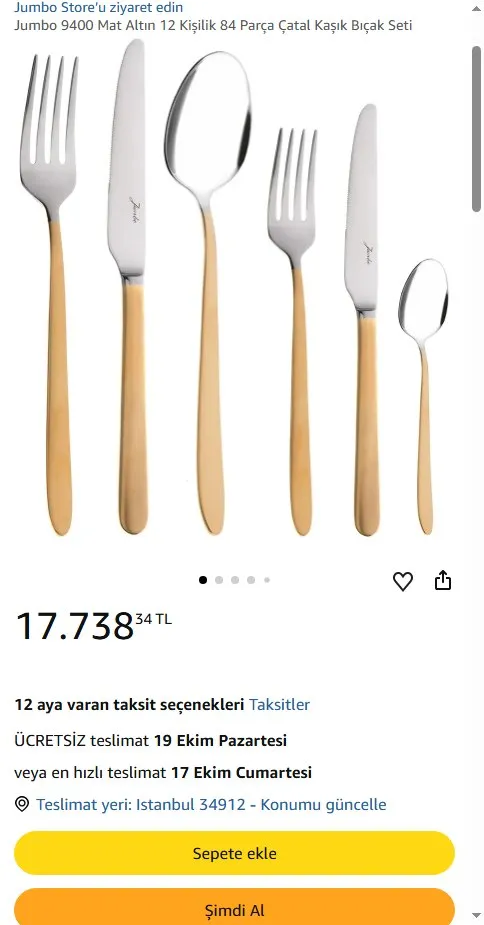Buy now with Şimdi Al button
This screenshot has height=925, width=484.
pyautogui.click(x=234, y=907)
